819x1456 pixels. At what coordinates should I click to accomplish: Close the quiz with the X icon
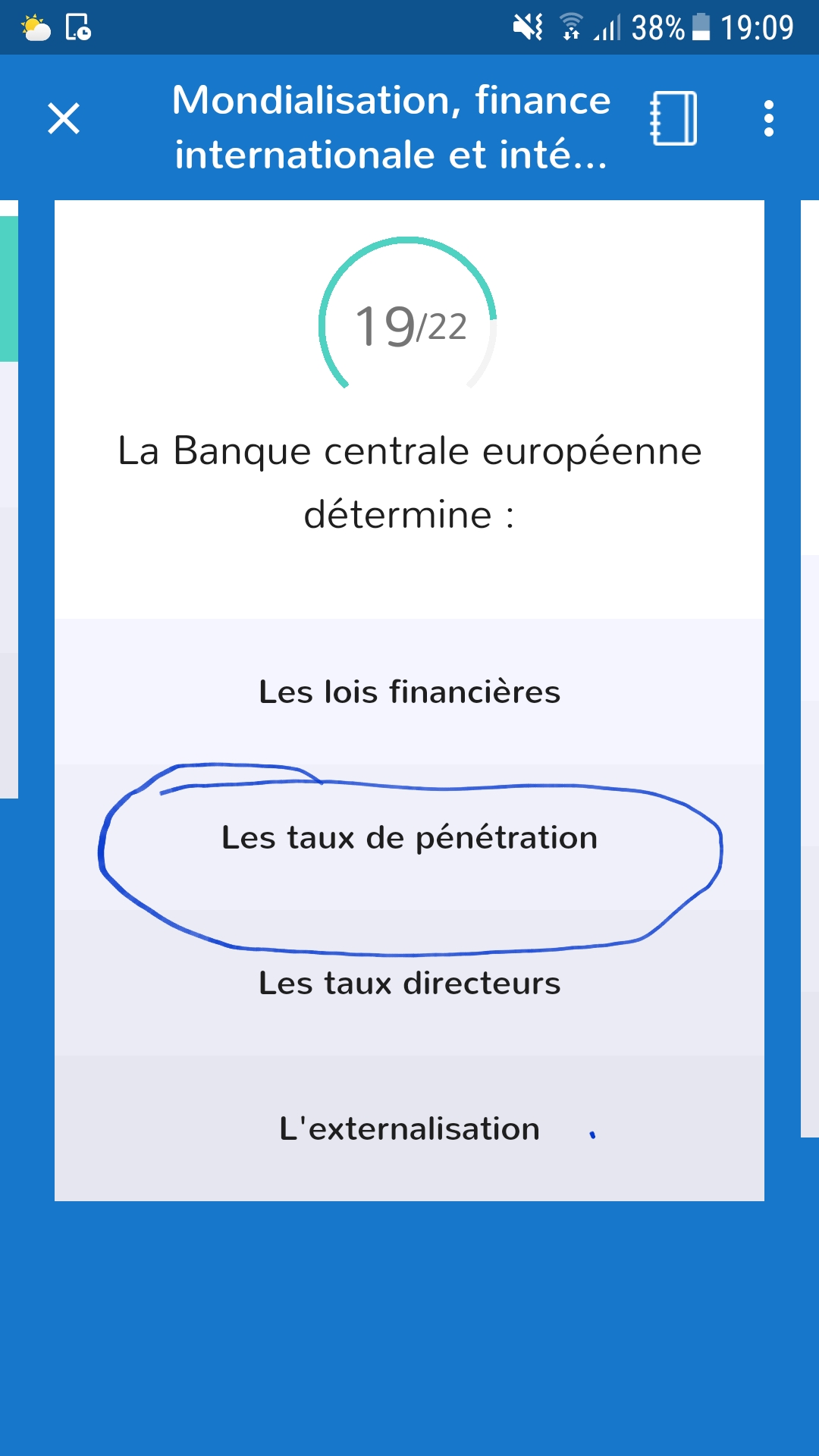64,119
